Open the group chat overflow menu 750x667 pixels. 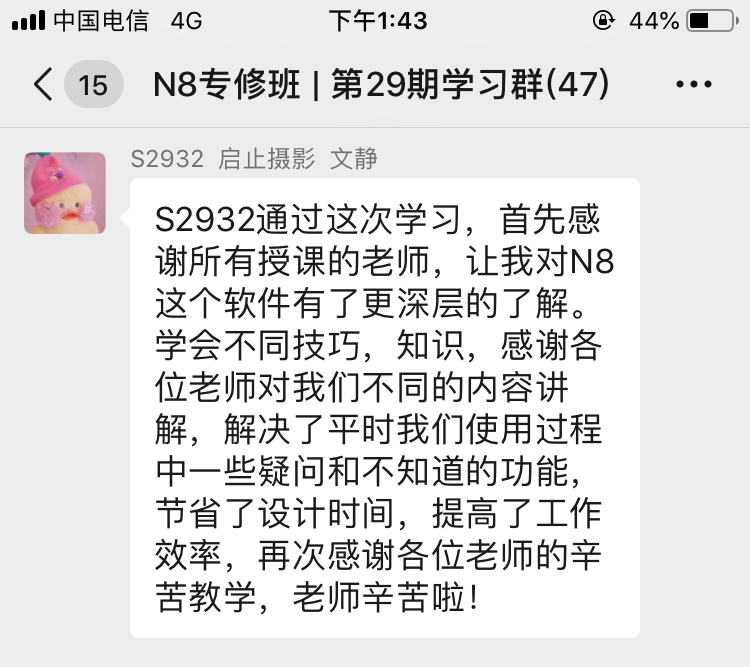click(694, 85)
